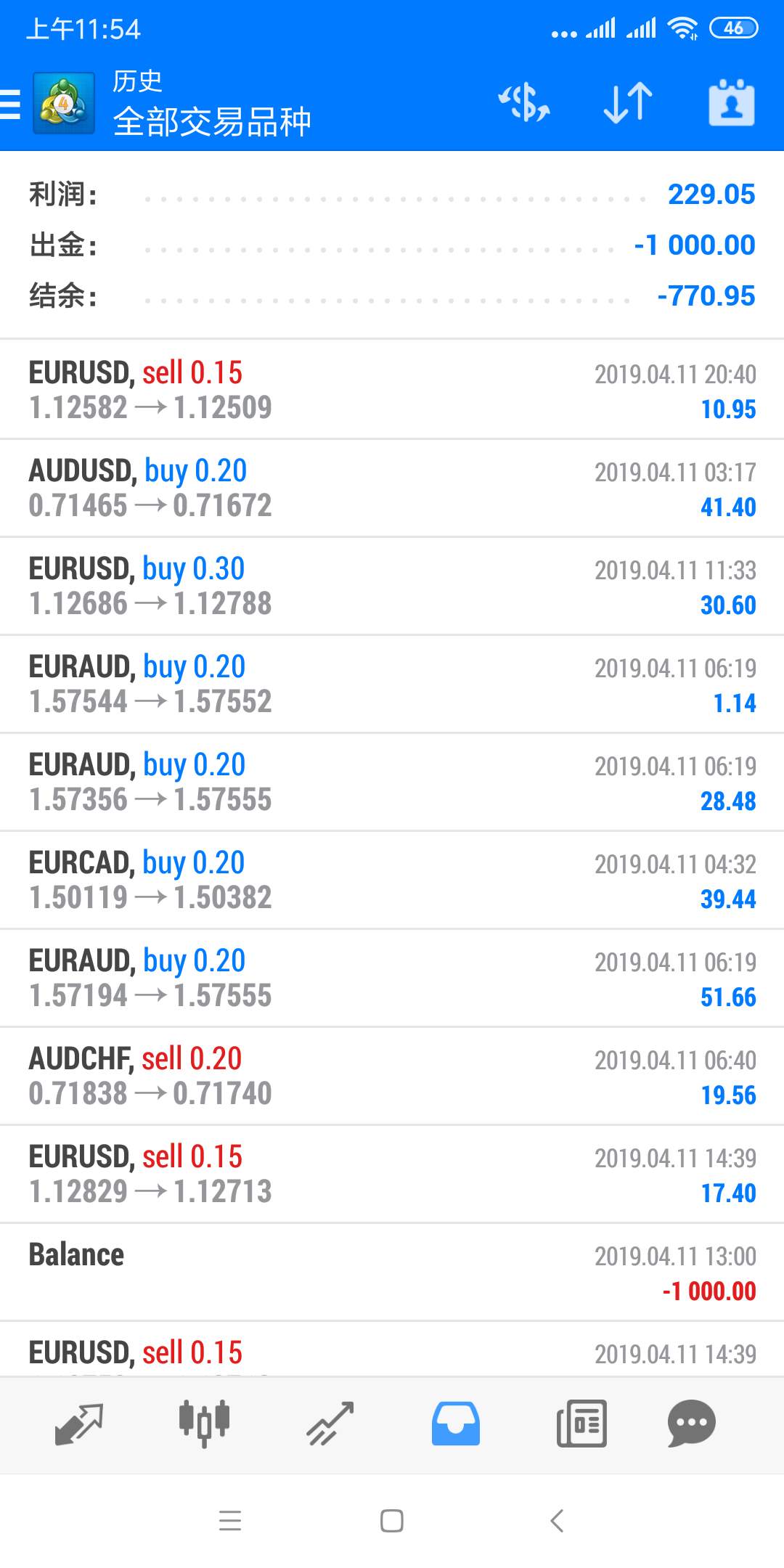Image resolution: width=784 pixels, height=1568 pixels.
Task: Open the AUDCHF sell 0.20 trade
Action: tap(392, 1076)
